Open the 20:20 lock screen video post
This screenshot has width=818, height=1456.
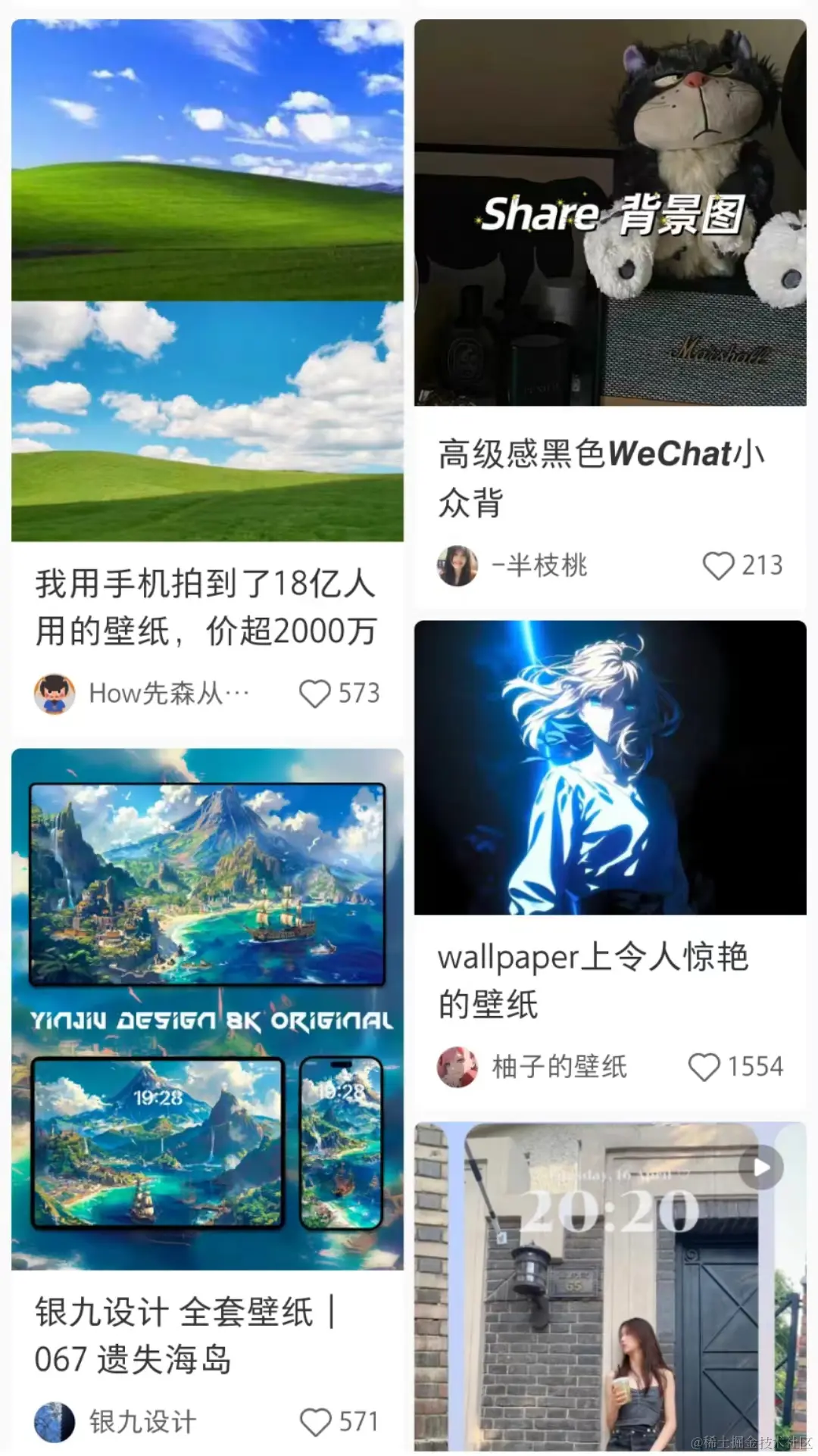(x=610, y=1287)
